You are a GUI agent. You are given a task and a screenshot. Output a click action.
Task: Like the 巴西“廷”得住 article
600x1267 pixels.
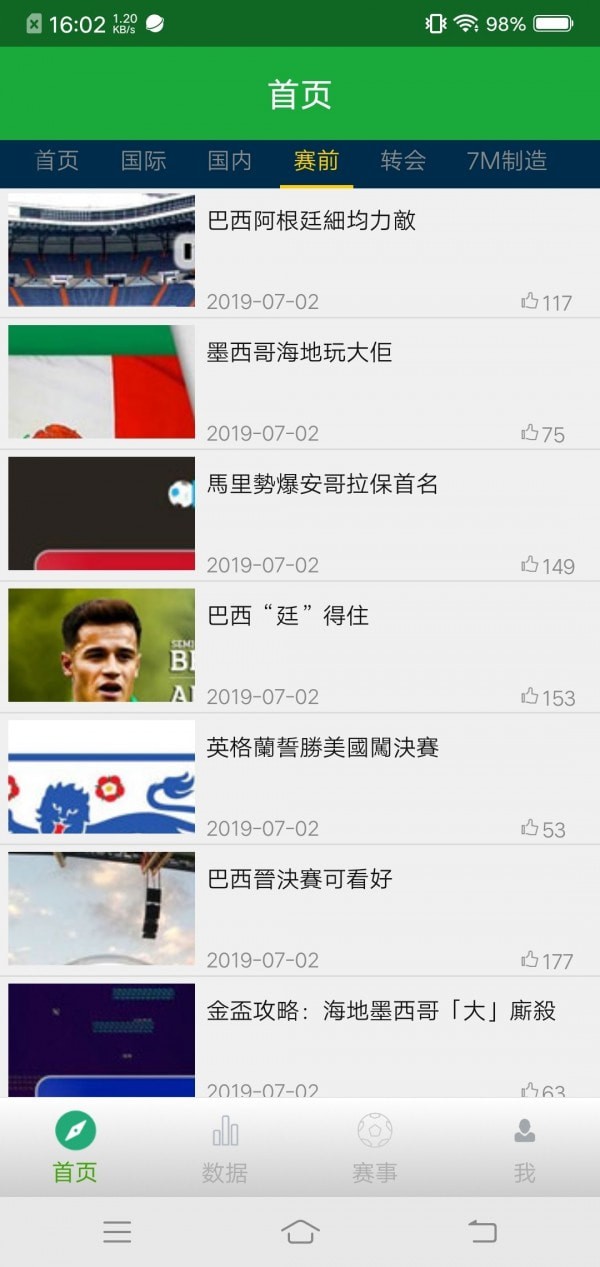point(530,697)
